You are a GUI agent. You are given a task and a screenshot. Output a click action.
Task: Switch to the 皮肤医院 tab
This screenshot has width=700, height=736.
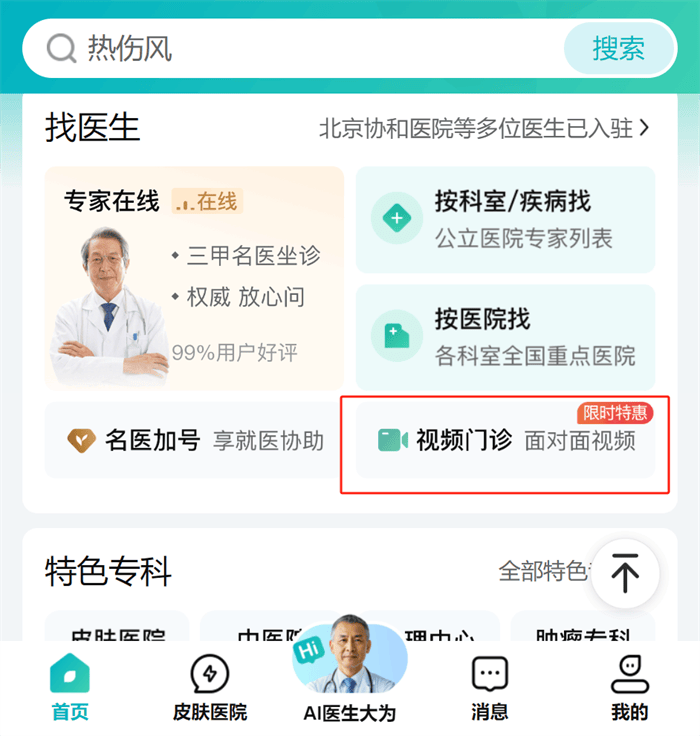click(x=210, y=688)
